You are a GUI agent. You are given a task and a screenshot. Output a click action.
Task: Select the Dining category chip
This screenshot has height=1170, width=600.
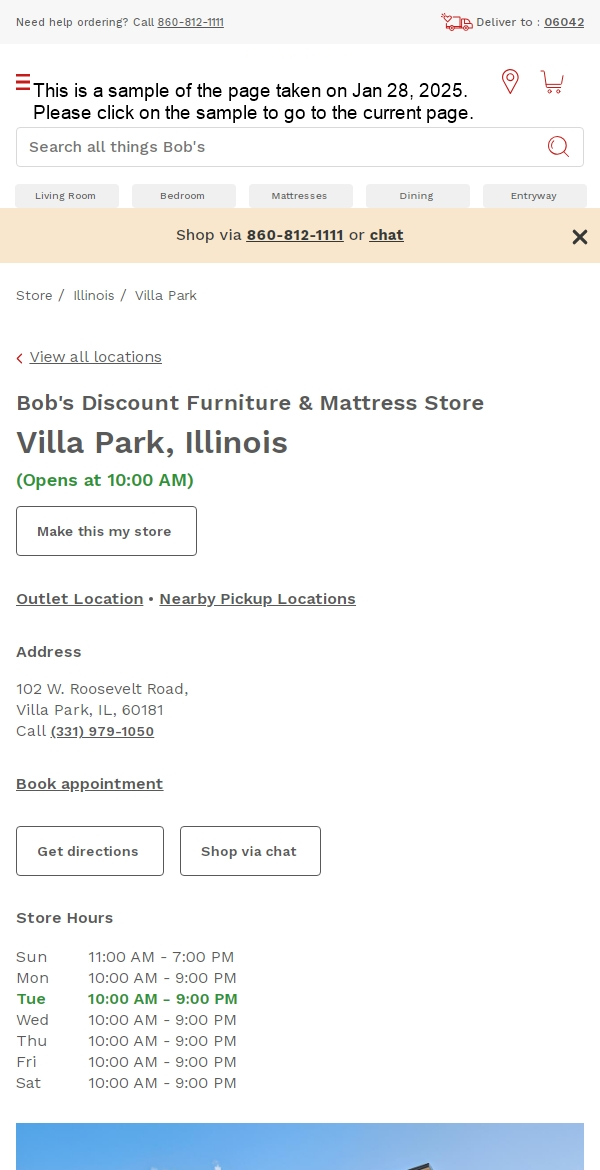coord(417,196)
